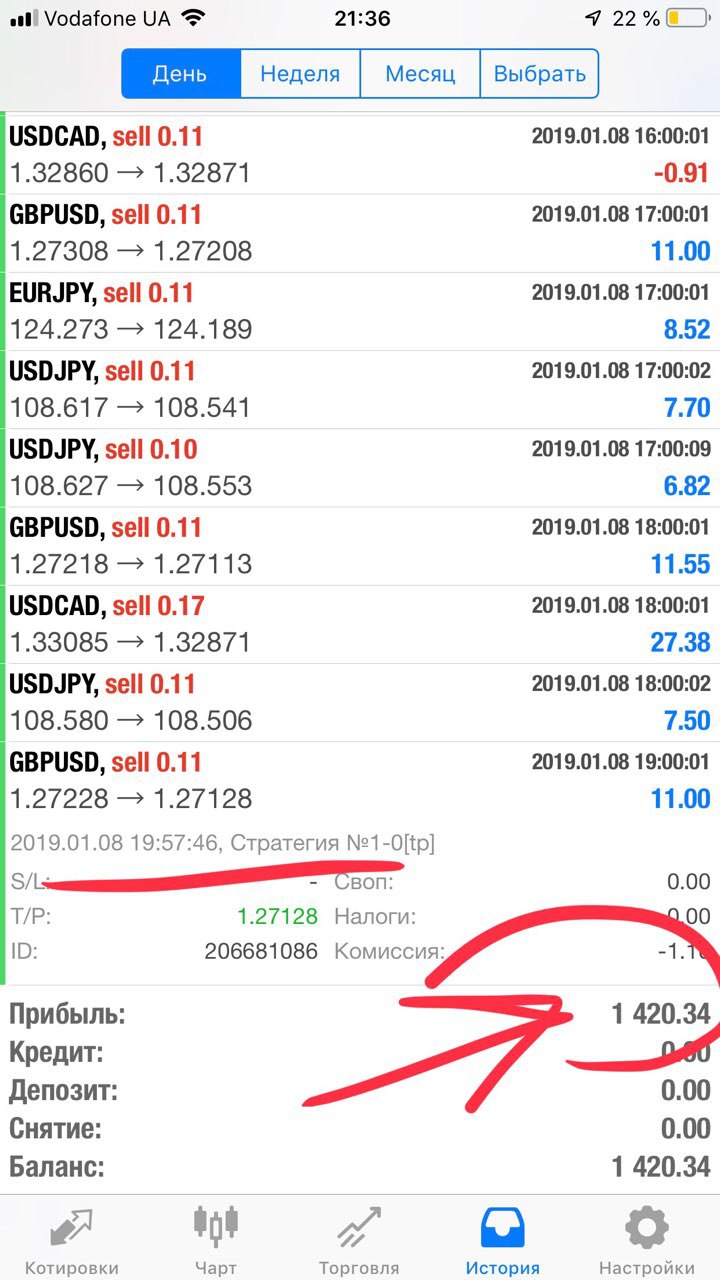Switch to the День period filter
The width and height of the screenshot is (720, 1280).
[x=181, y=74]
